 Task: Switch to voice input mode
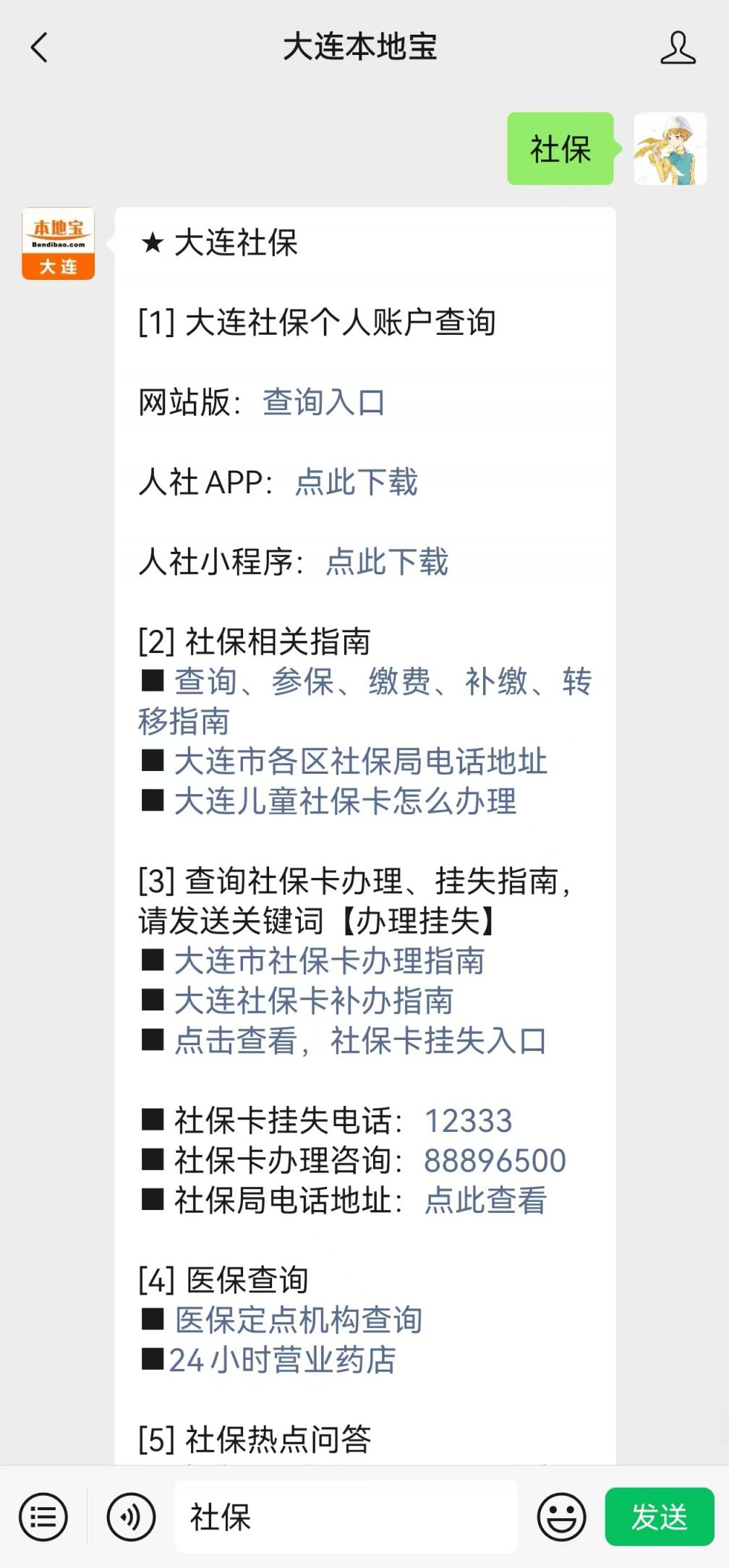131,1517
